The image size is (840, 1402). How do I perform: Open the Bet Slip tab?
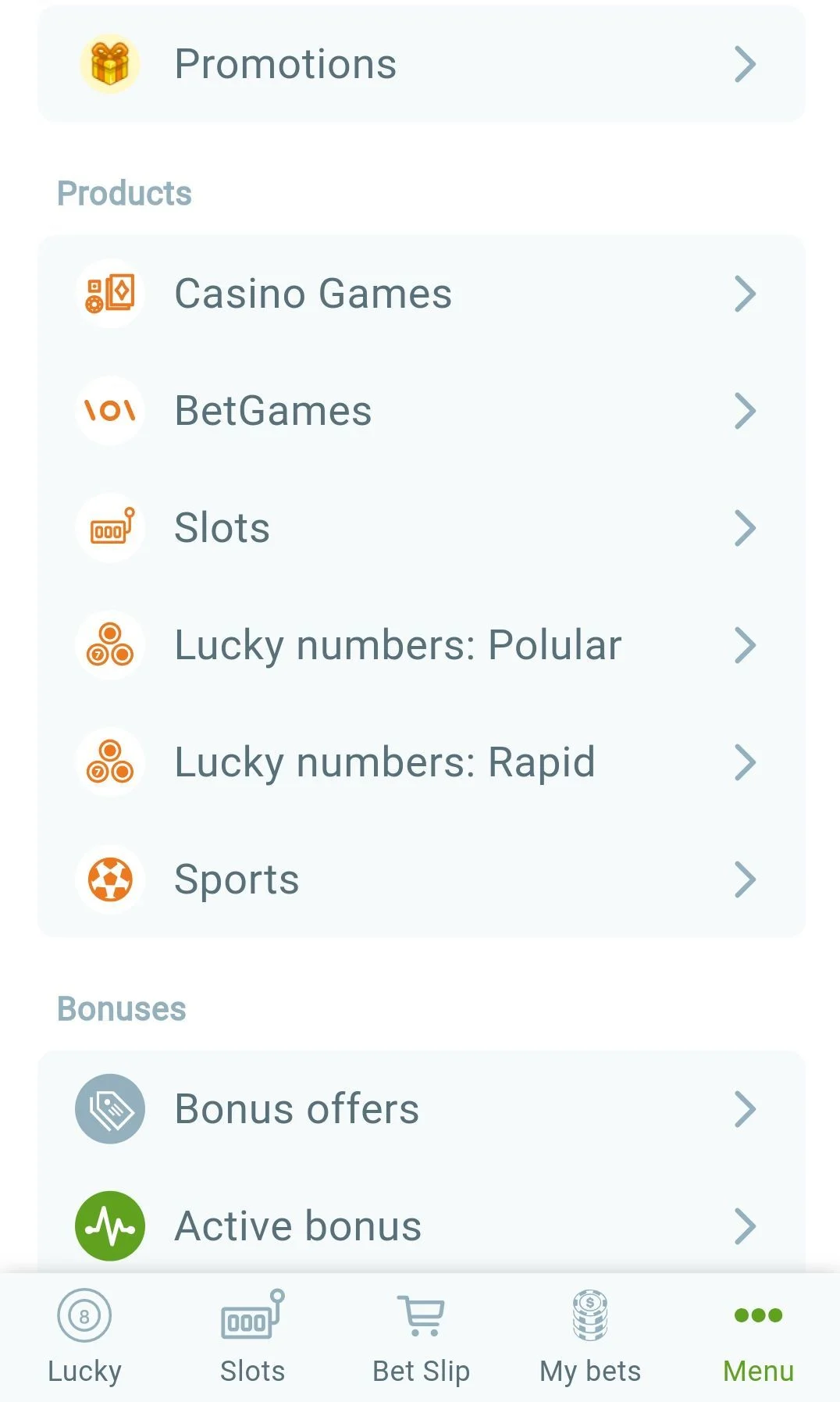(x=421, y=1337)
